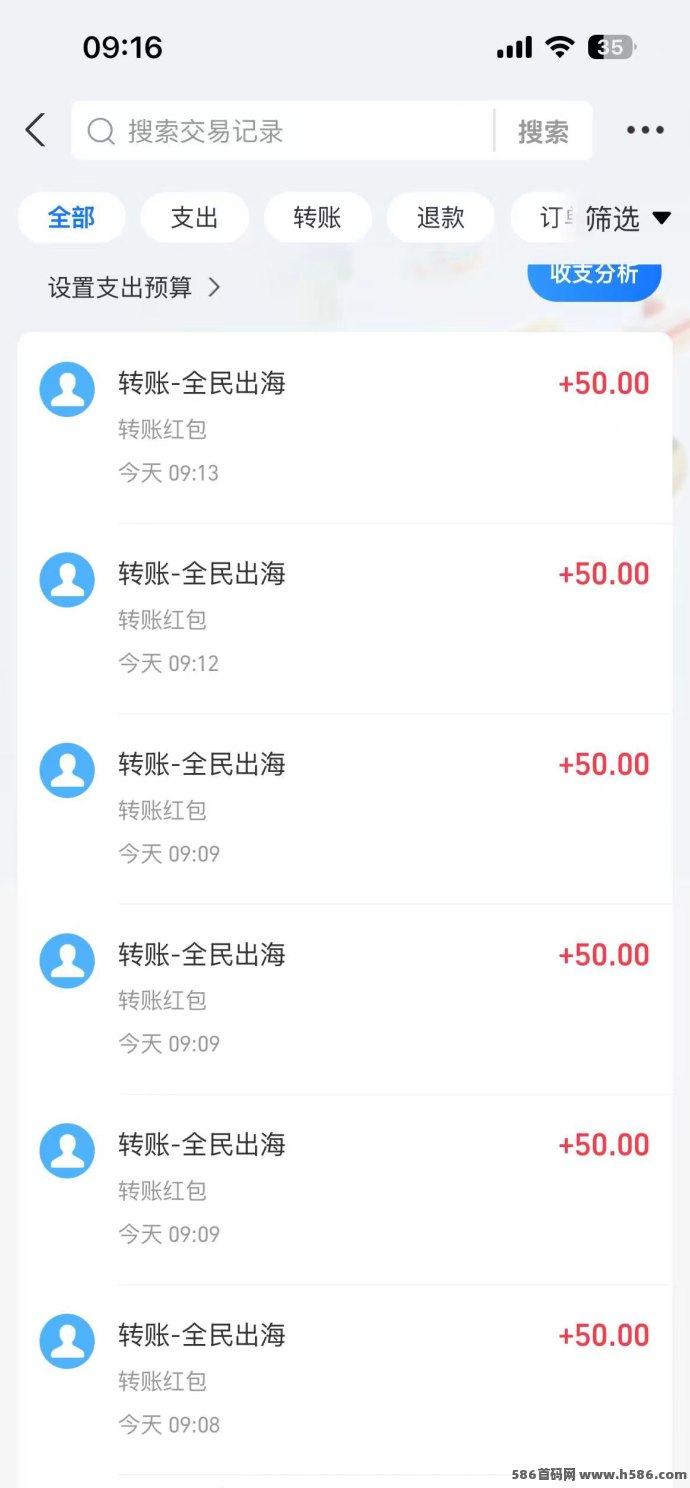Open the 今天 09:08 transfer record
Screen dimensions: 690x1488
(x=344, y=1378)
